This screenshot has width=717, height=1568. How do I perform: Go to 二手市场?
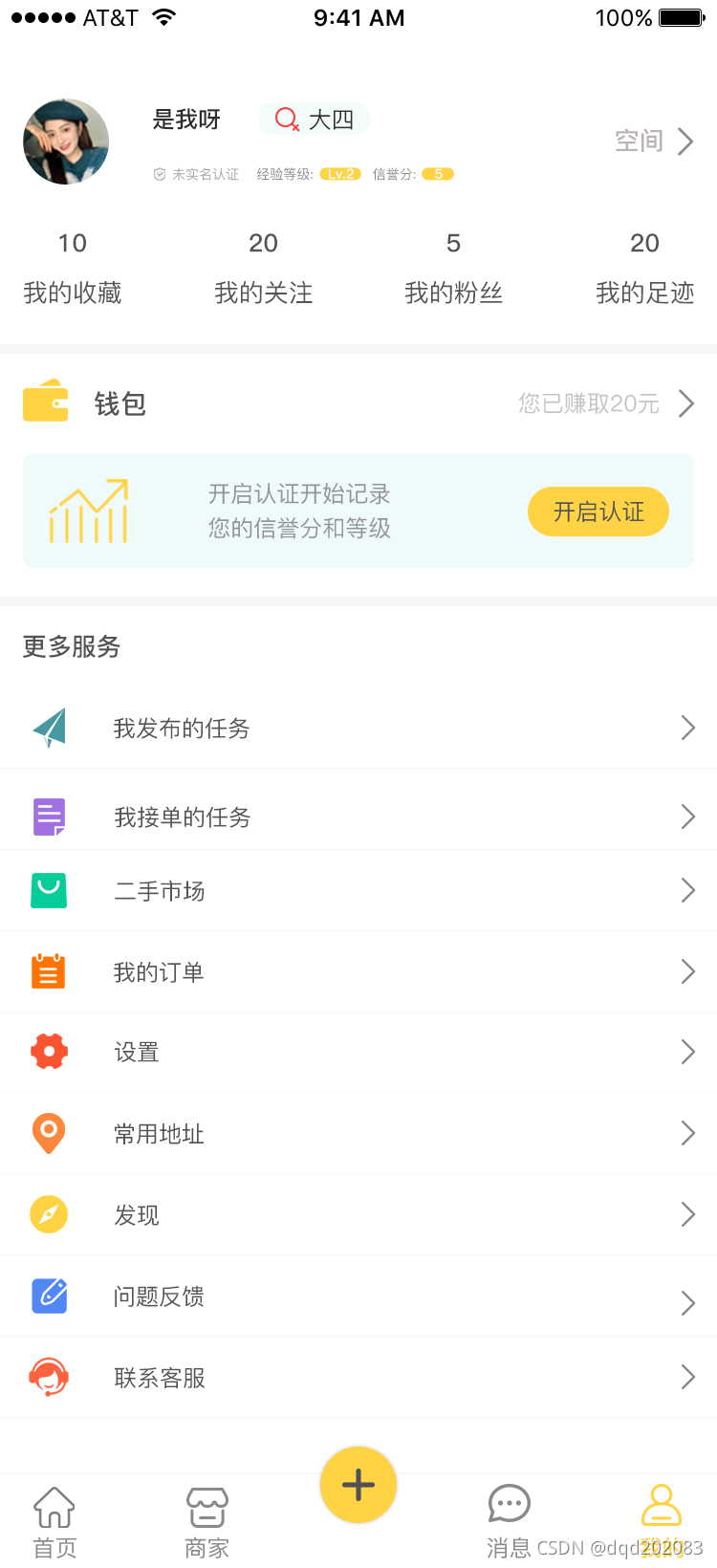pyautogui.click(x=358, y=891)
